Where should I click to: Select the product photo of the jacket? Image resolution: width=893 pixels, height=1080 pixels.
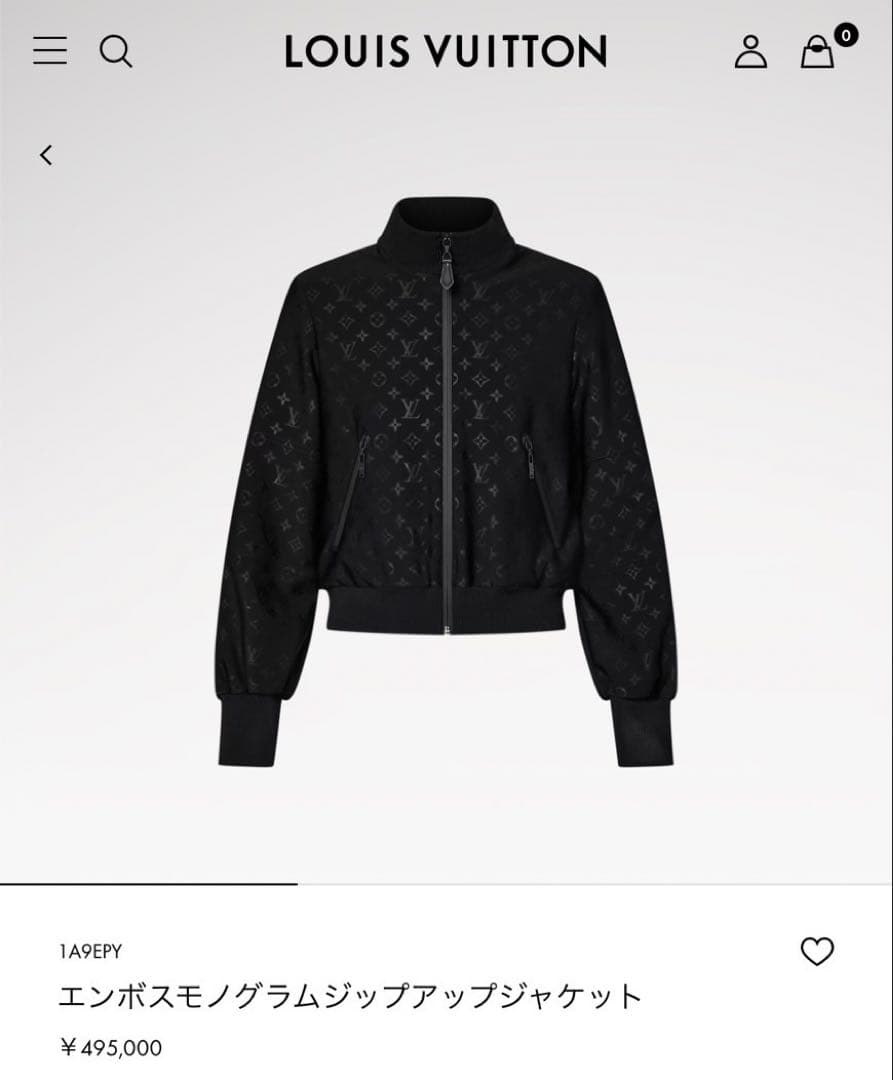[x=446, y=450]
